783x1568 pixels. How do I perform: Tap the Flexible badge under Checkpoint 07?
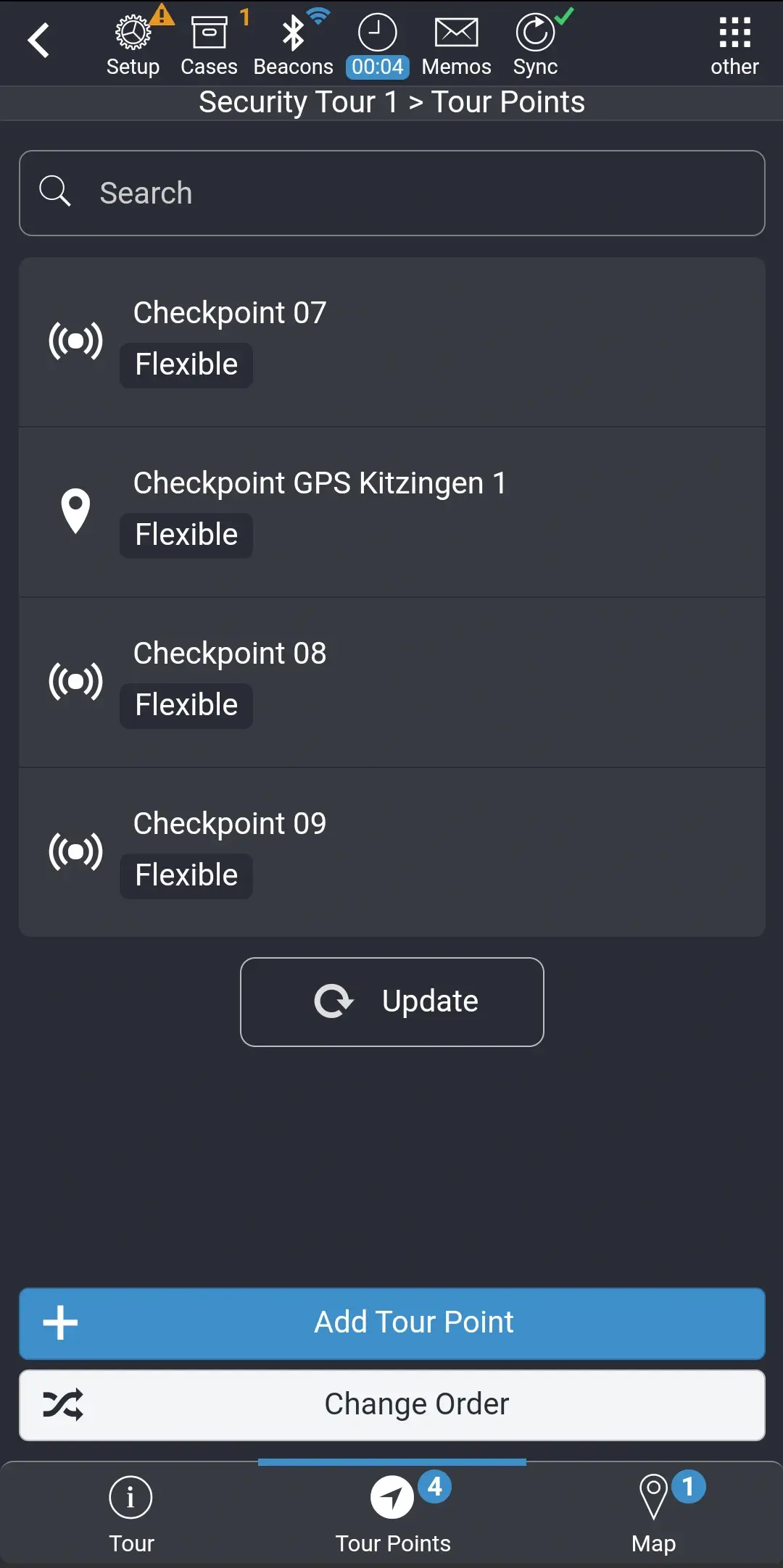click(x=186, y=364)
